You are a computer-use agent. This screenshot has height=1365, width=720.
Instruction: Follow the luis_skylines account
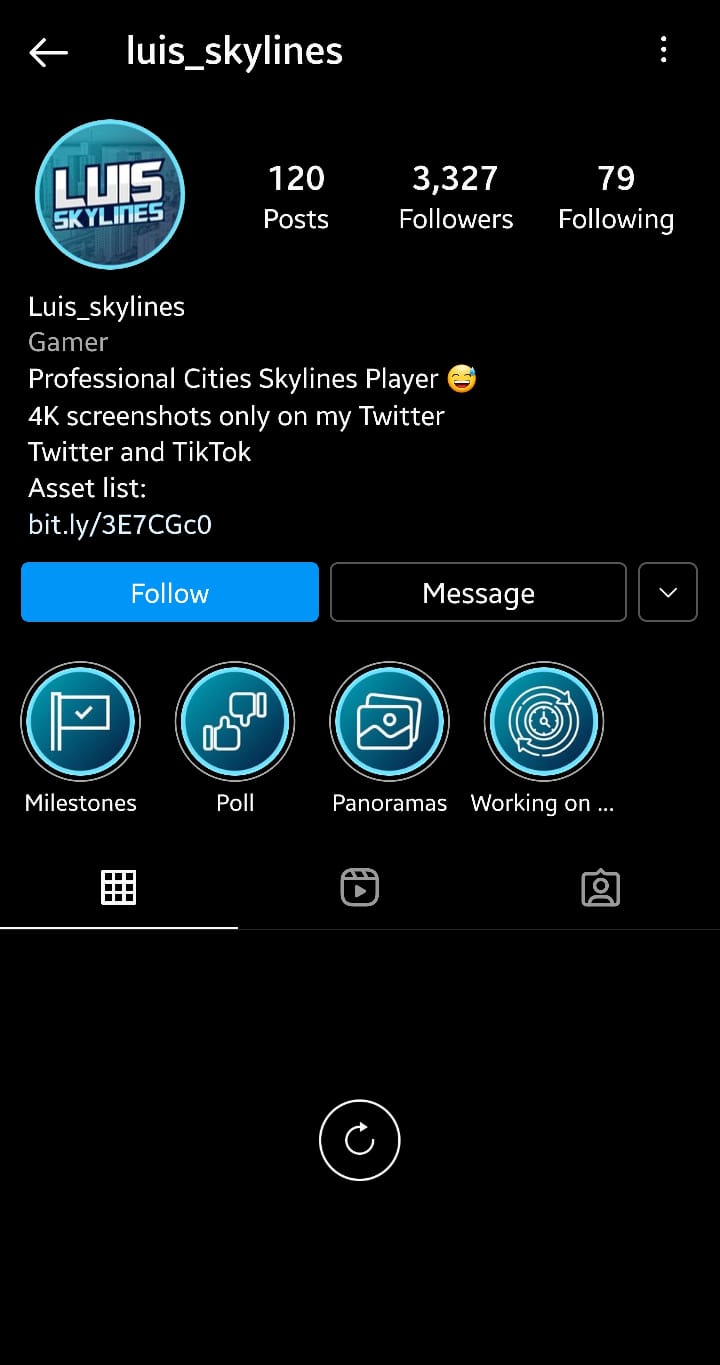pyautogui.click(x=170, y=592)
